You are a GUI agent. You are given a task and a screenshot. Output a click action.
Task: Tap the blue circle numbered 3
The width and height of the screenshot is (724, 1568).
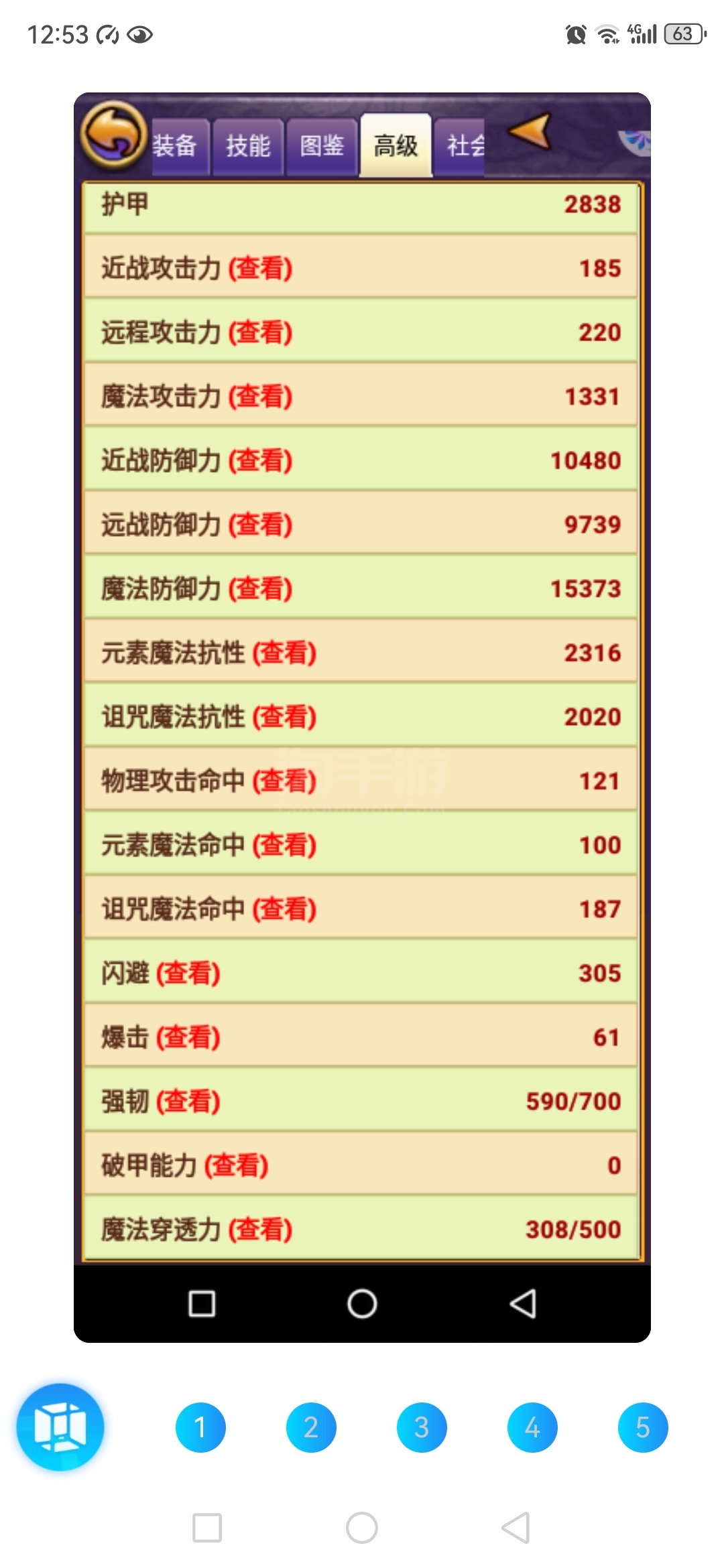click(x=422, y=1427)
